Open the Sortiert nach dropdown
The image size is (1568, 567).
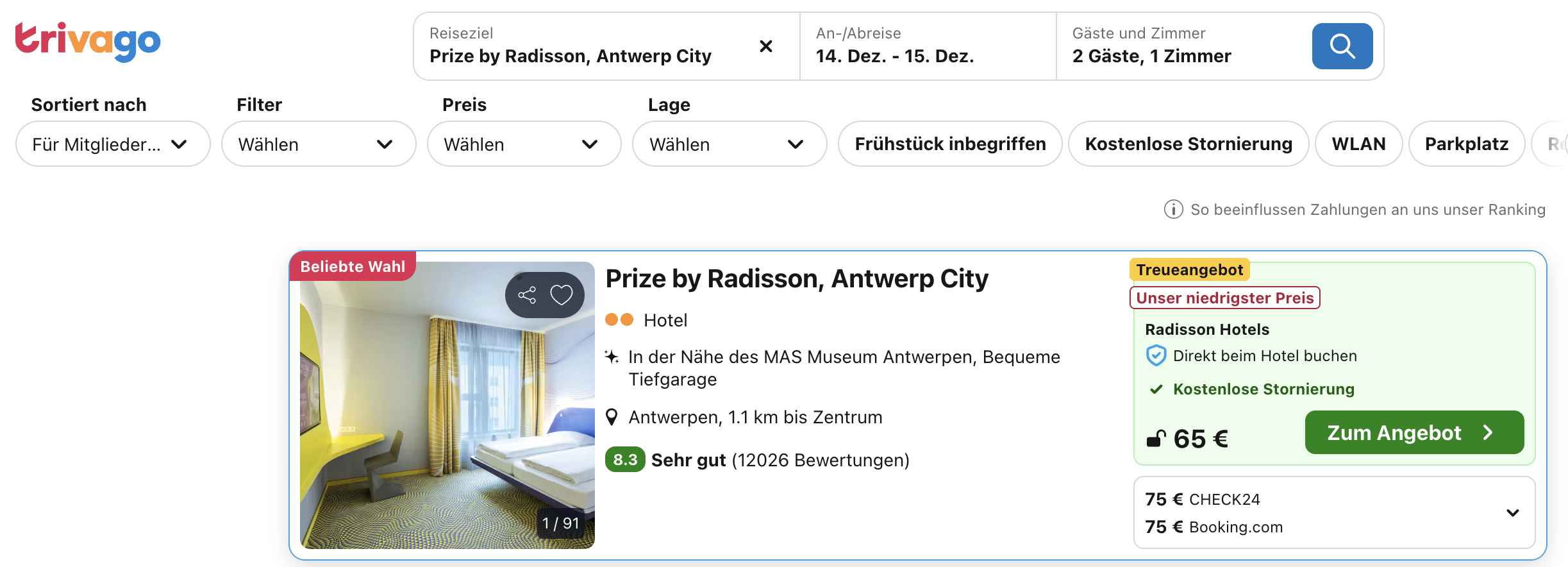pyautogui.click(x=112, y=144)
